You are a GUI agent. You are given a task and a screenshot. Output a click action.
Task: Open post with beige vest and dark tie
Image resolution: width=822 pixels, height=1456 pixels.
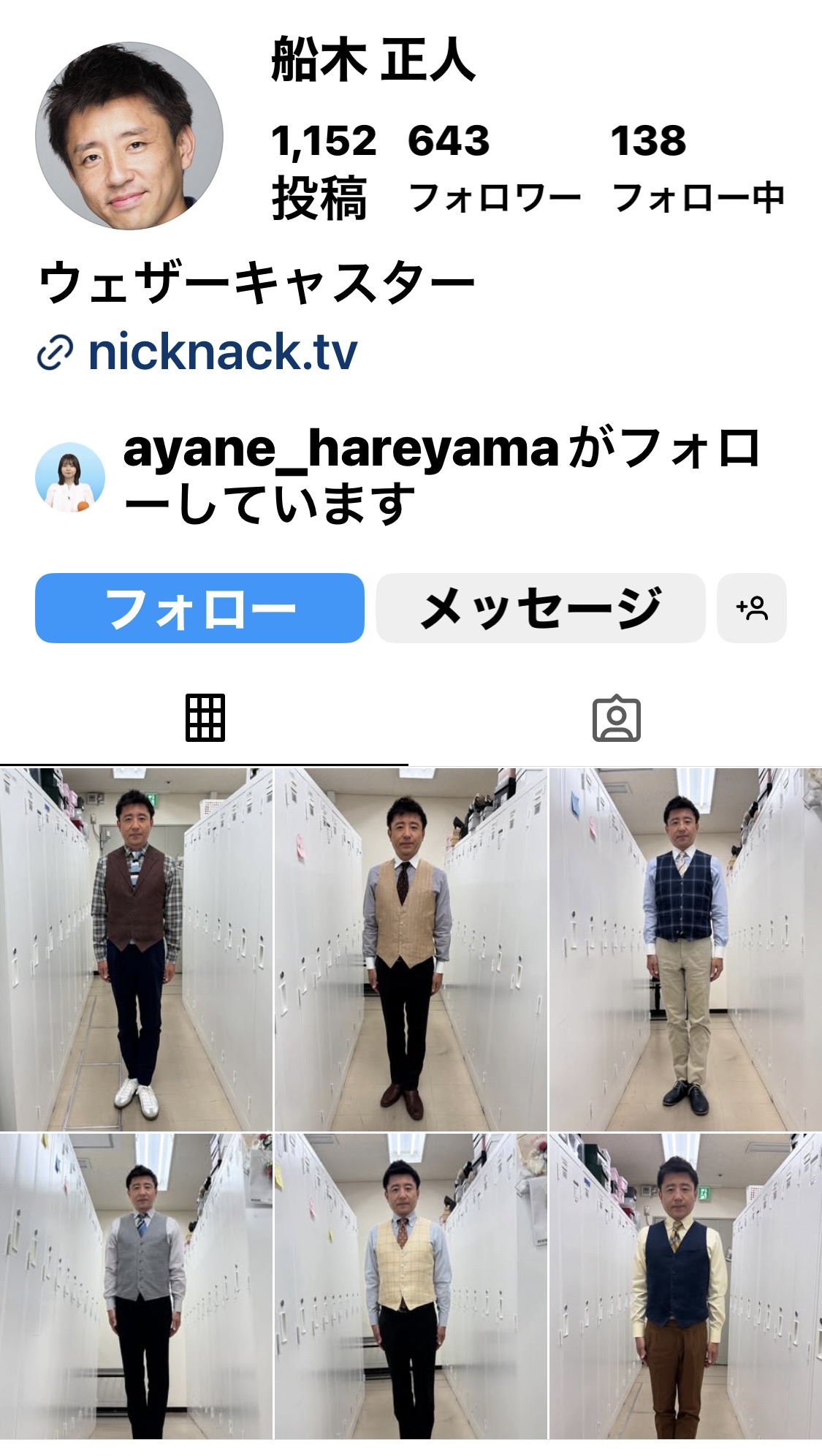pos(411,949)
